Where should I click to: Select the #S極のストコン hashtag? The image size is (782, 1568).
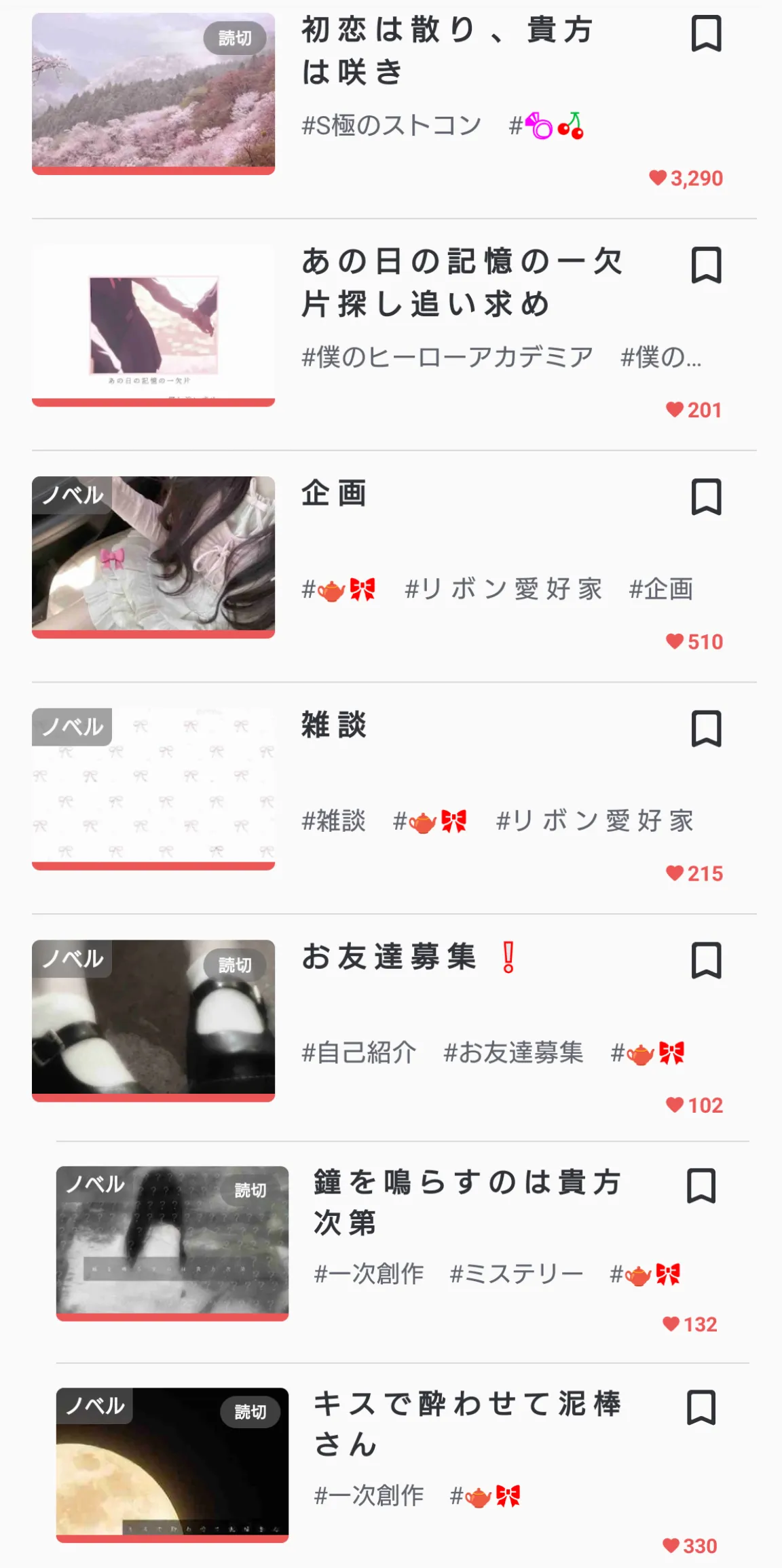(x=392, y=126)
